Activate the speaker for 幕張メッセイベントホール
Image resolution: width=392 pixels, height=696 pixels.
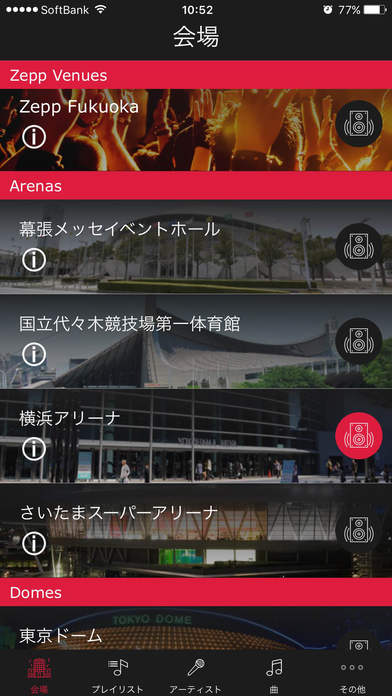[x=359, y=246]
